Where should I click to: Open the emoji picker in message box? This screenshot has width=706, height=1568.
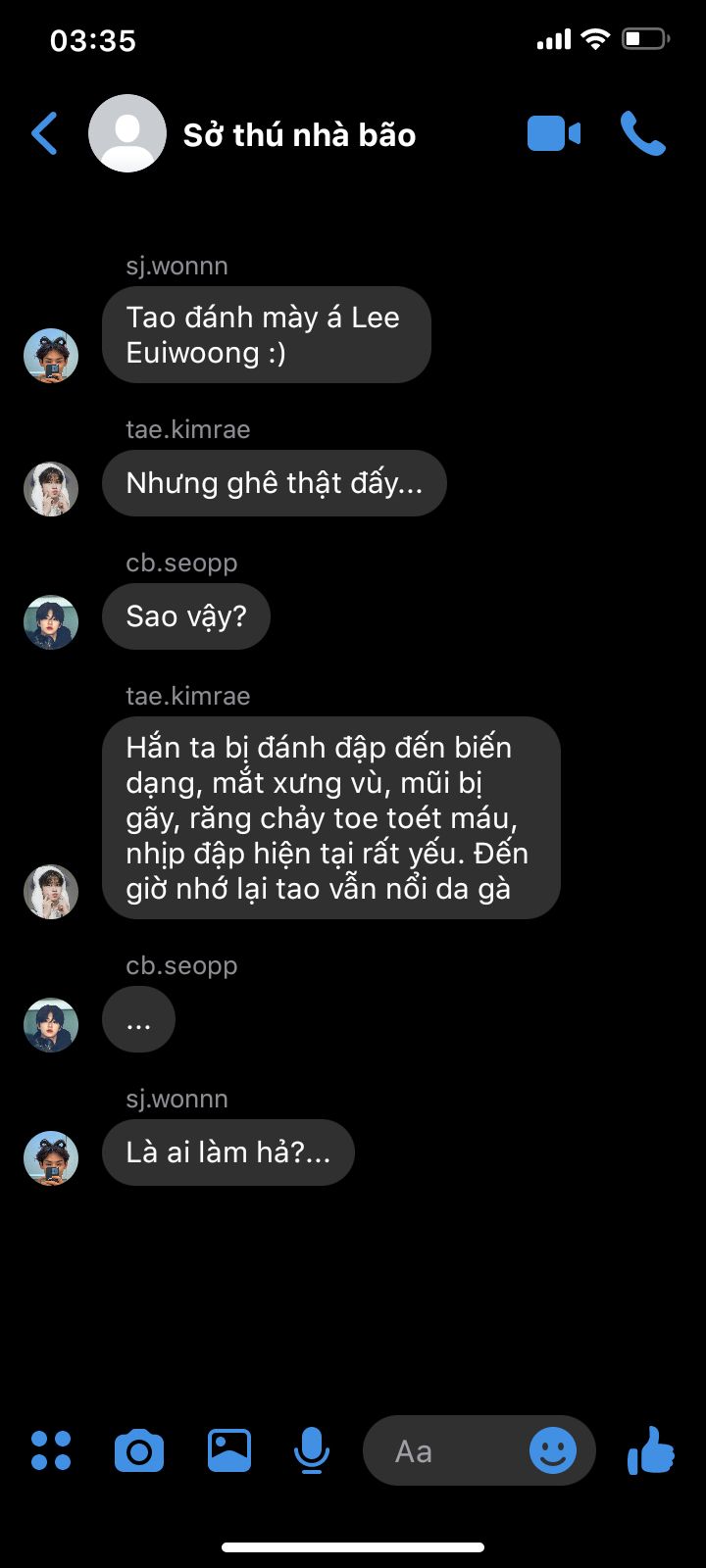(x=553, y=1450)
